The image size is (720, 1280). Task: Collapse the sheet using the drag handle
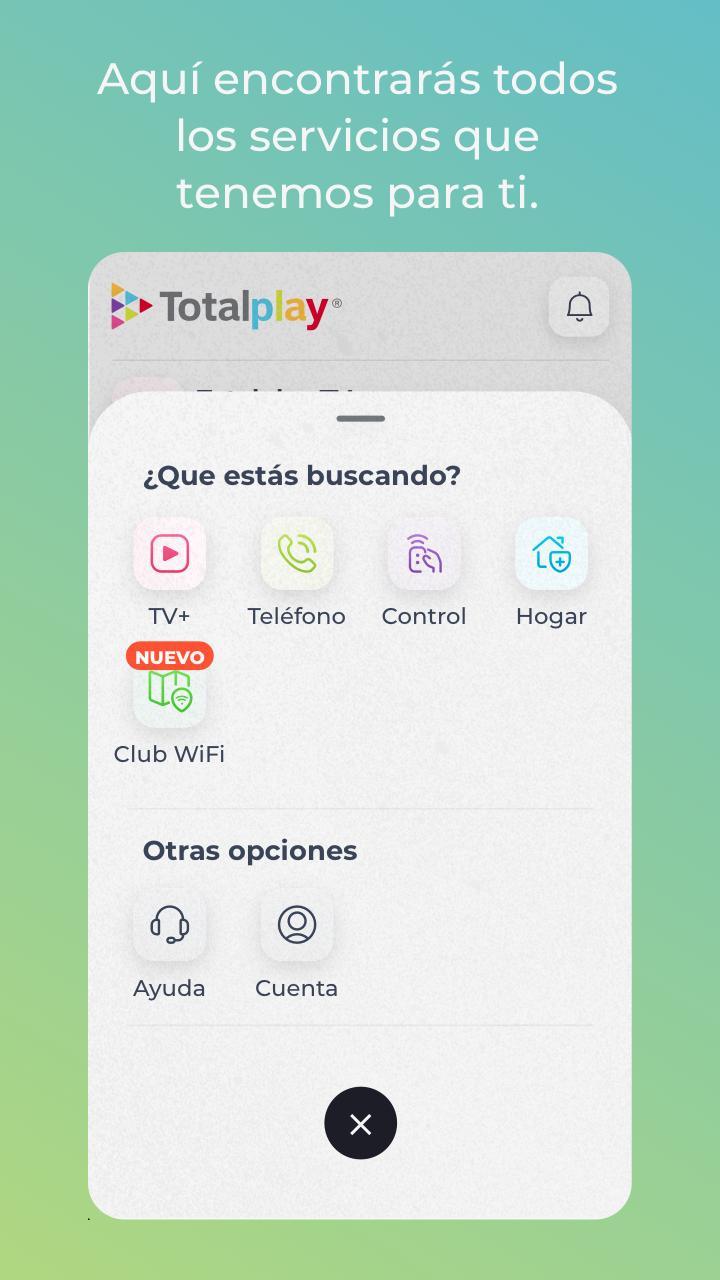pos(360,419)
